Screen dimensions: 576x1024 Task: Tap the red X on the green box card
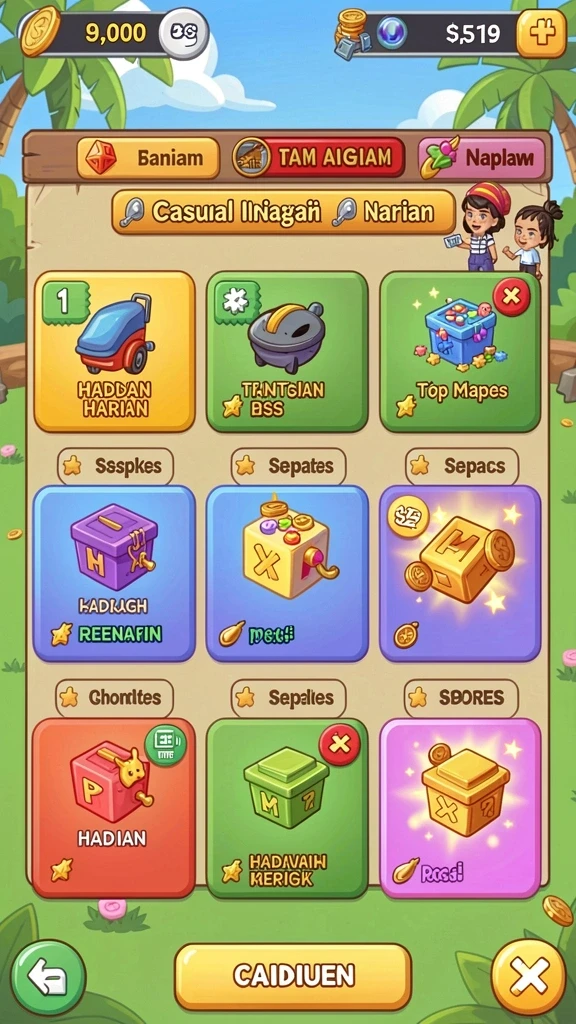point(340,744)
